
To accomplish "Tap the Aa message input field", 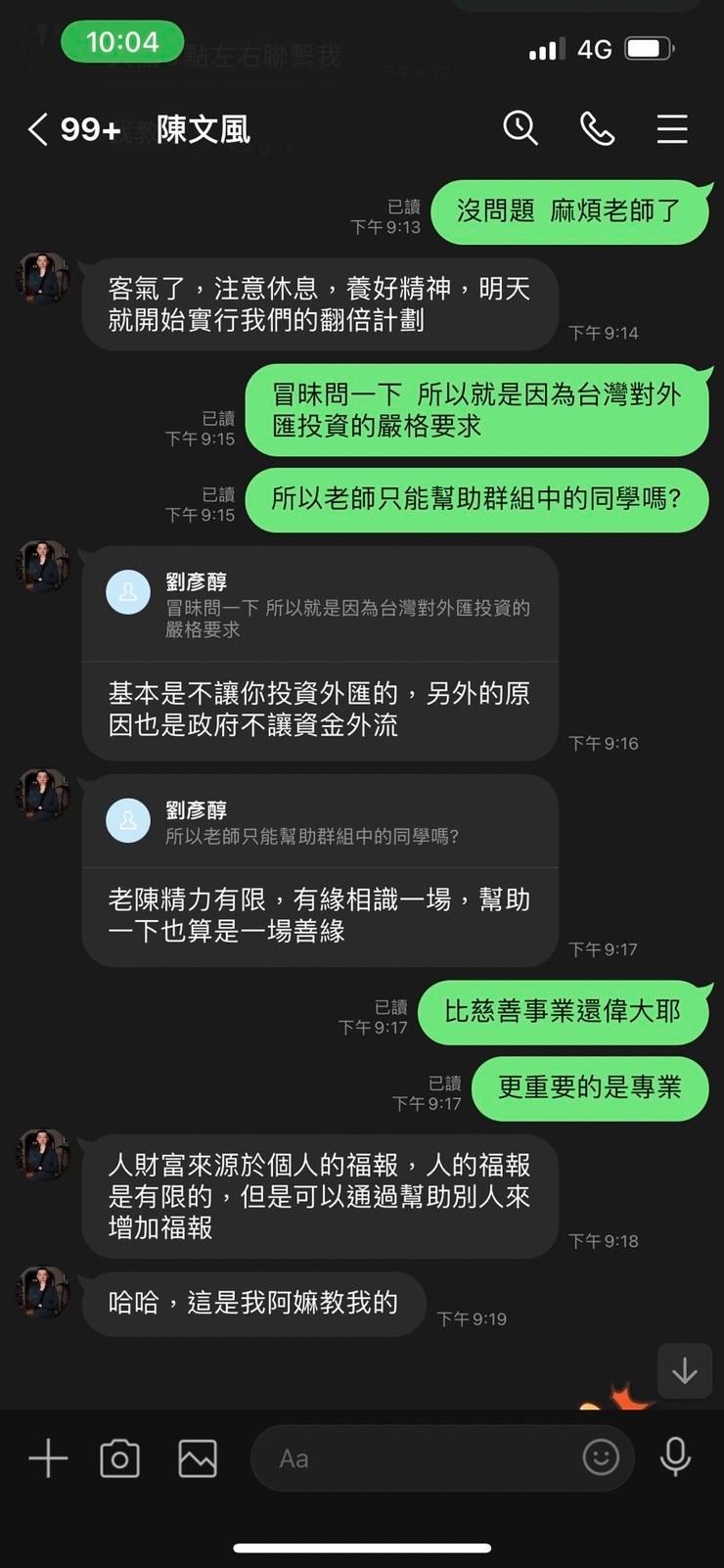I will 411,1458.
